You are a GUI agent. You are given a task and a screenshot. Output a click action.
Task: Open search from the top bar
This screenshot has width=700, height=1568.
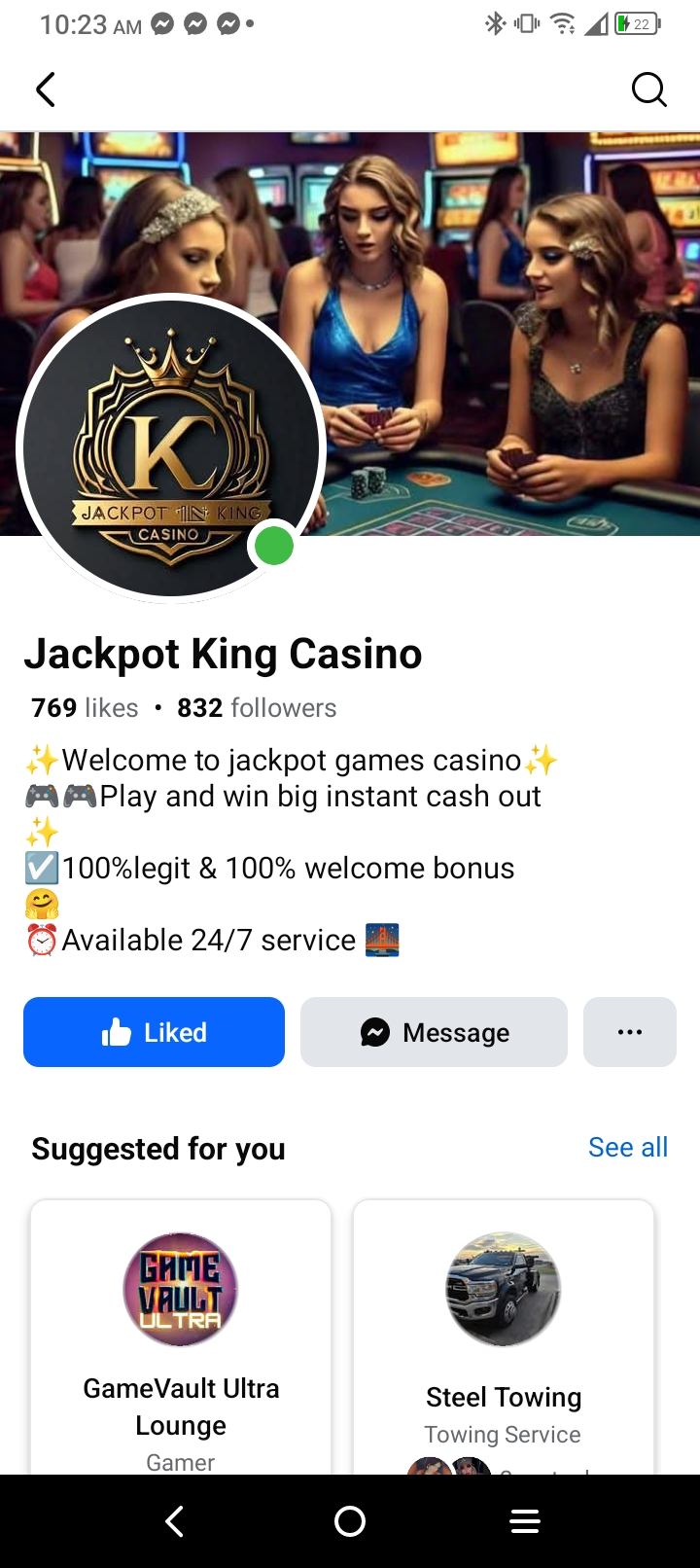pos(648,89)
